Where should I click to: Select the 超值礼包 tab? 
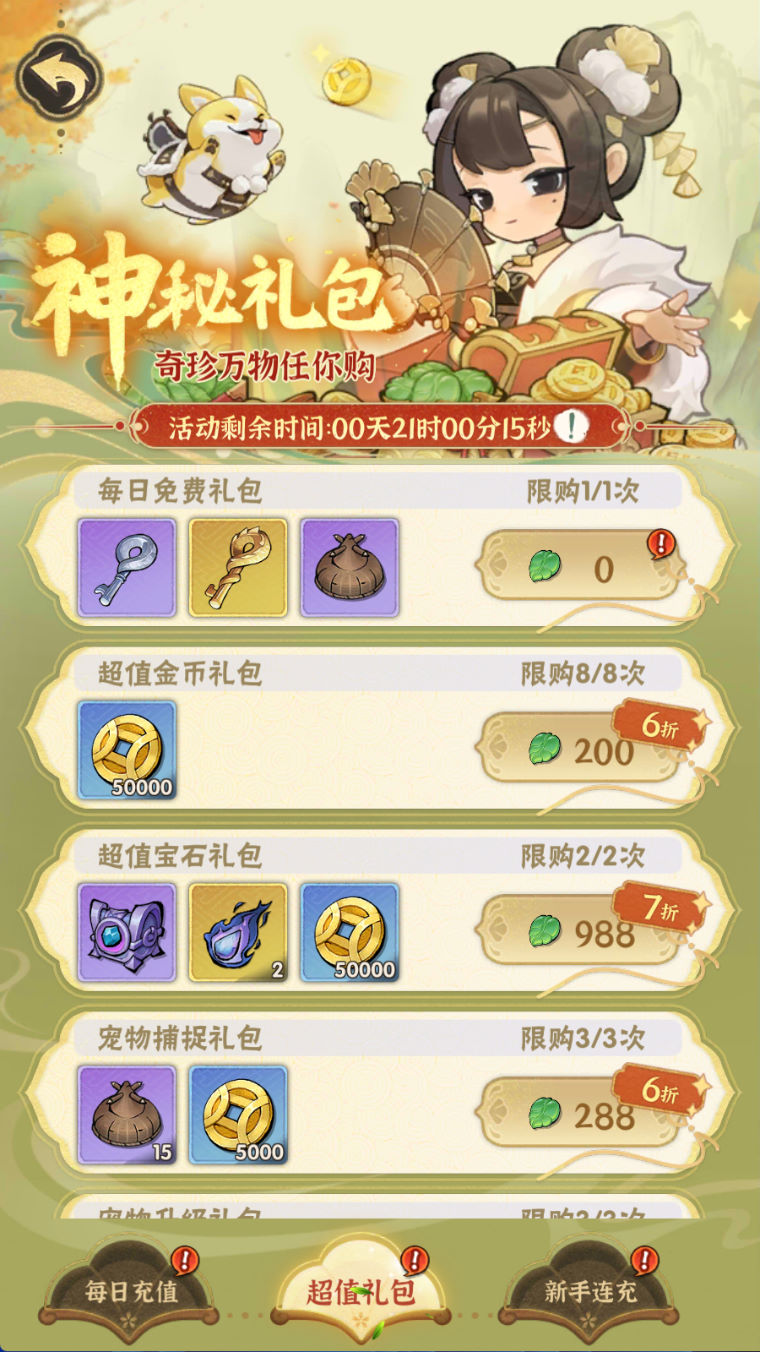pos(360,1290)
